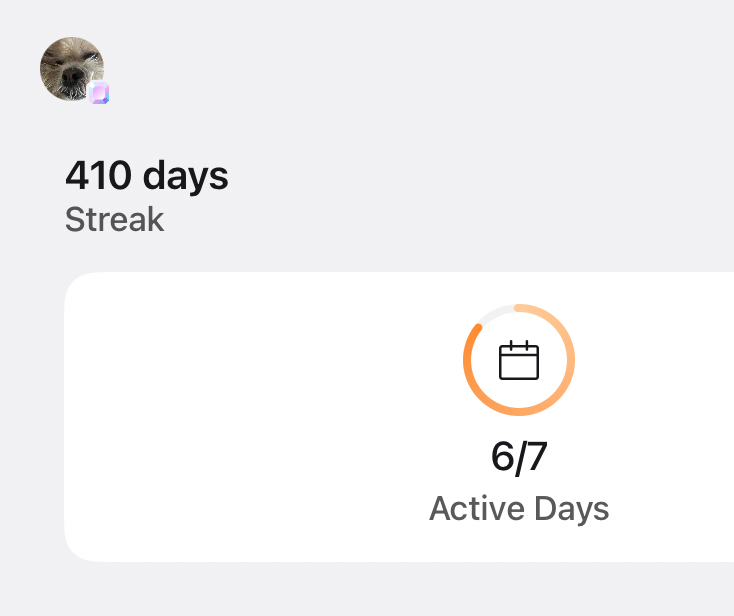Open the profile avatar photo
Viewport: 734px width, 616px height.
pyautogui.click(x=71, y=69)
